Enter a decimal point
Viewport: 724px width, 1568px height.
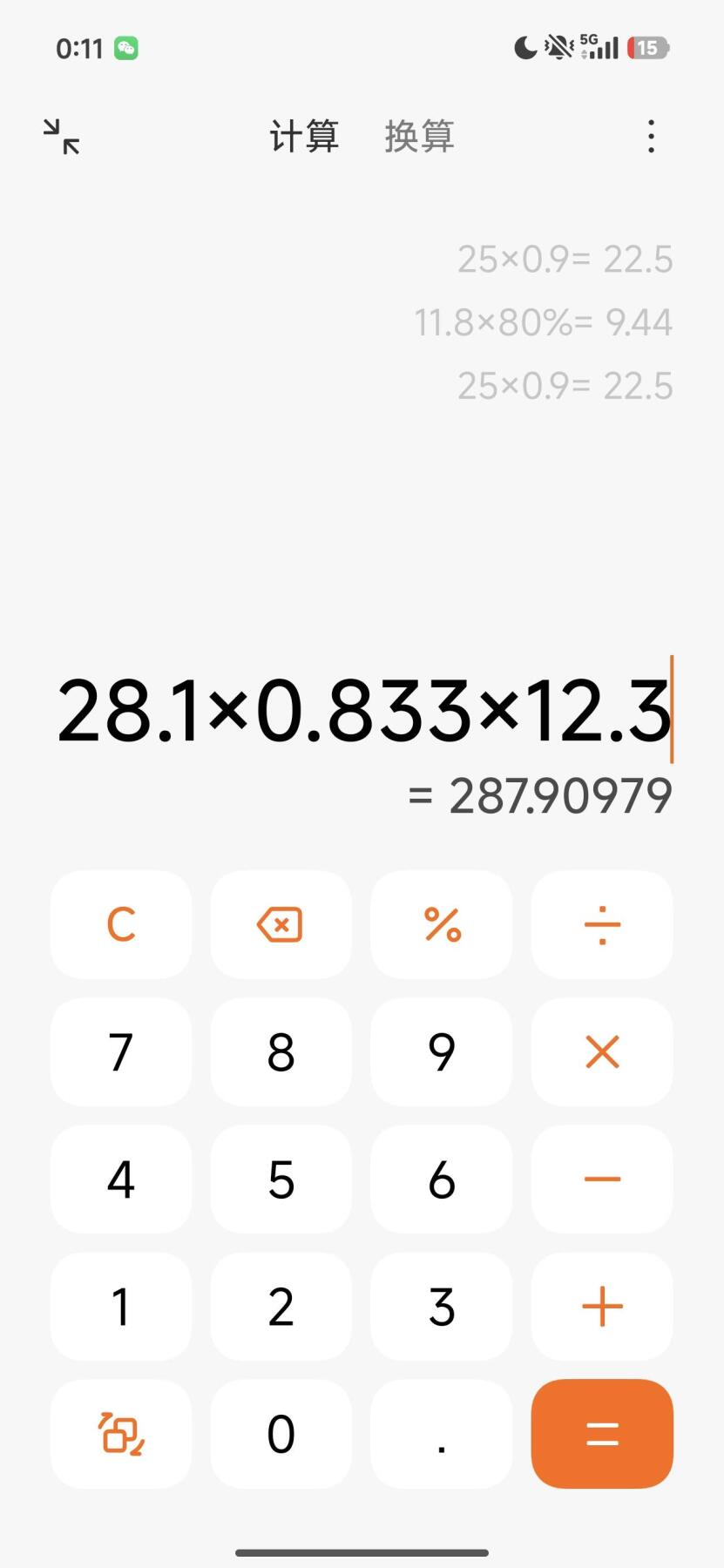click(442, 1434)
